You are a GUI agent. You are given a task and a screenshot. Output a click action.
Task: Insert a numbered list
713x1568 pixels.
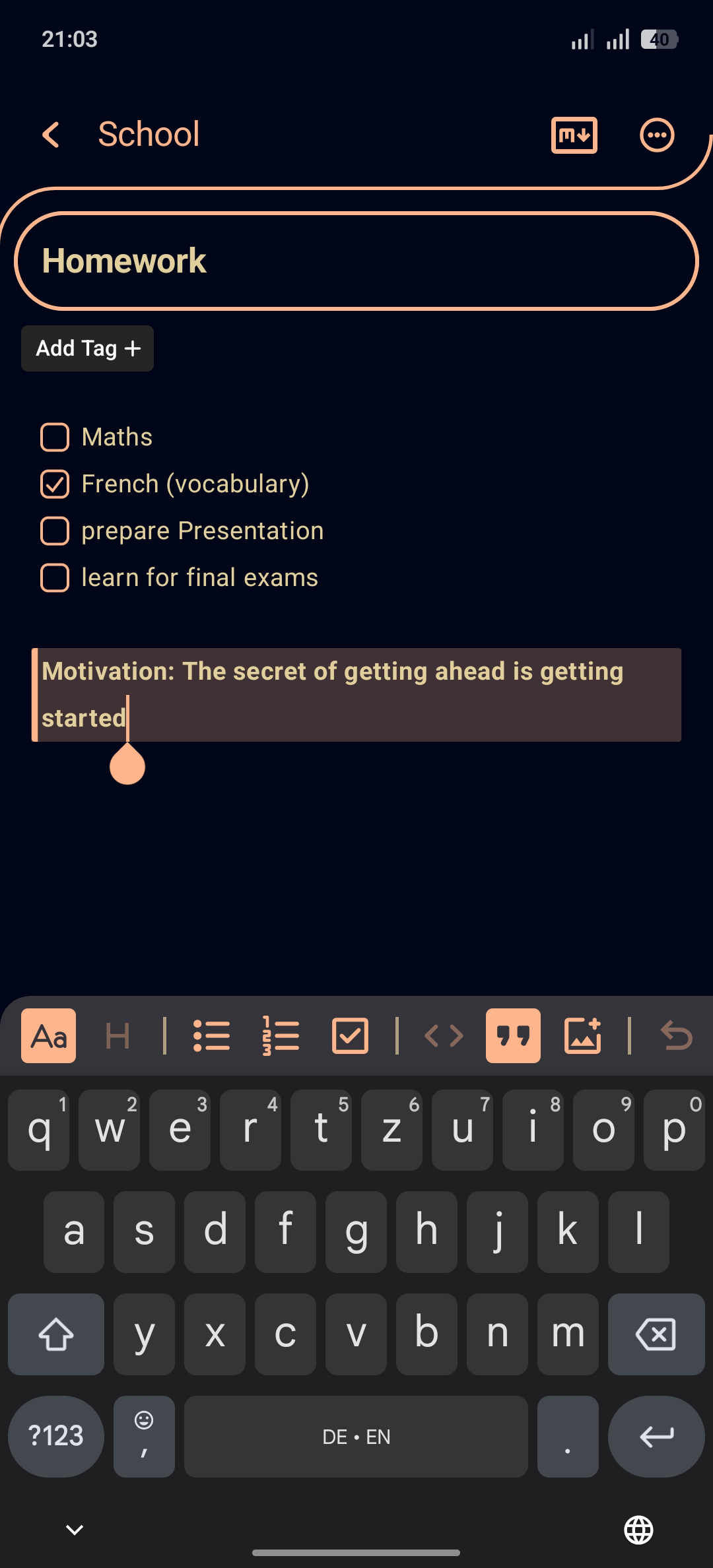(x=281, y=1036)
